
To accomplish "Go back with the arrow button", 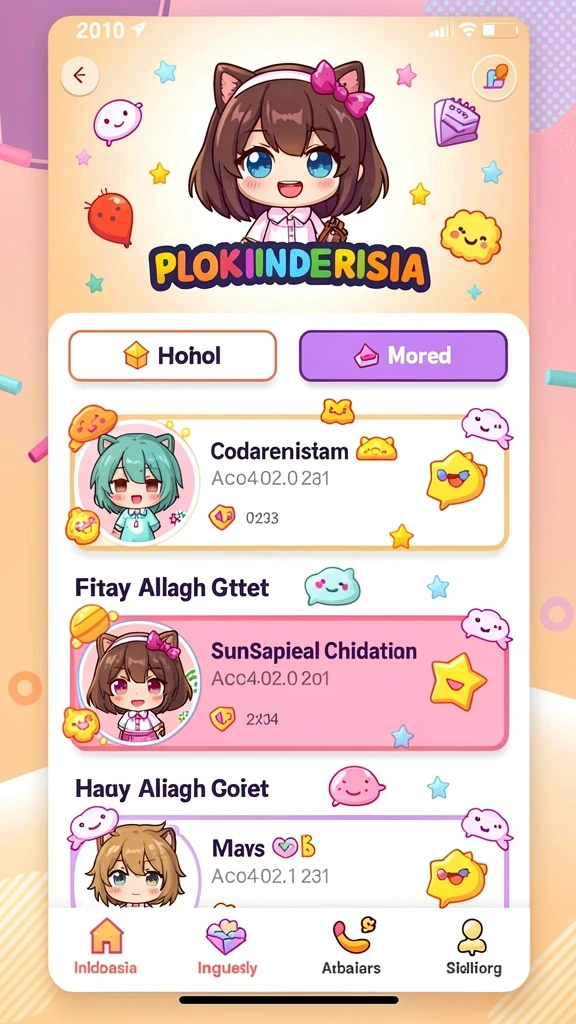I will coord(80,76).
